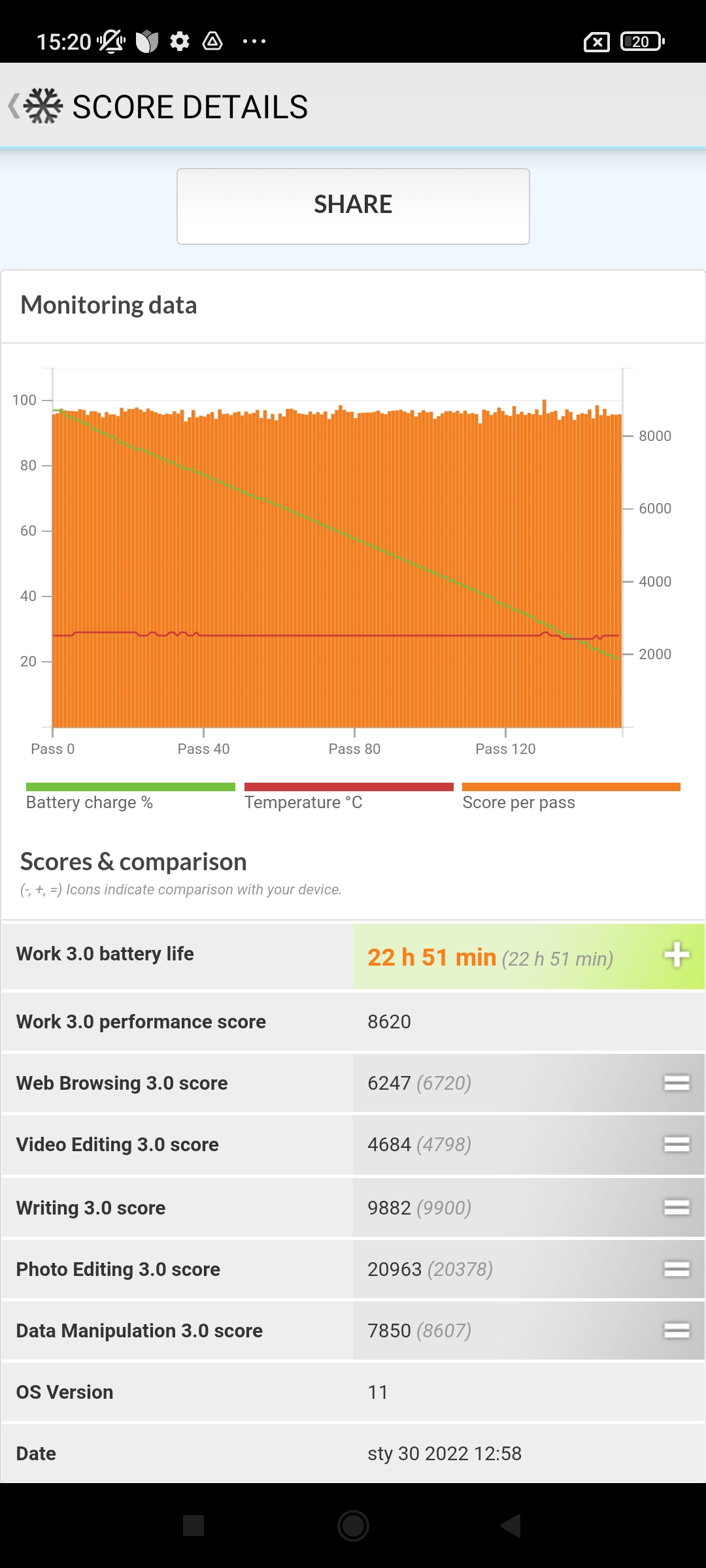Select Data Manipulation 3.0 score row

click(353, 1330)
